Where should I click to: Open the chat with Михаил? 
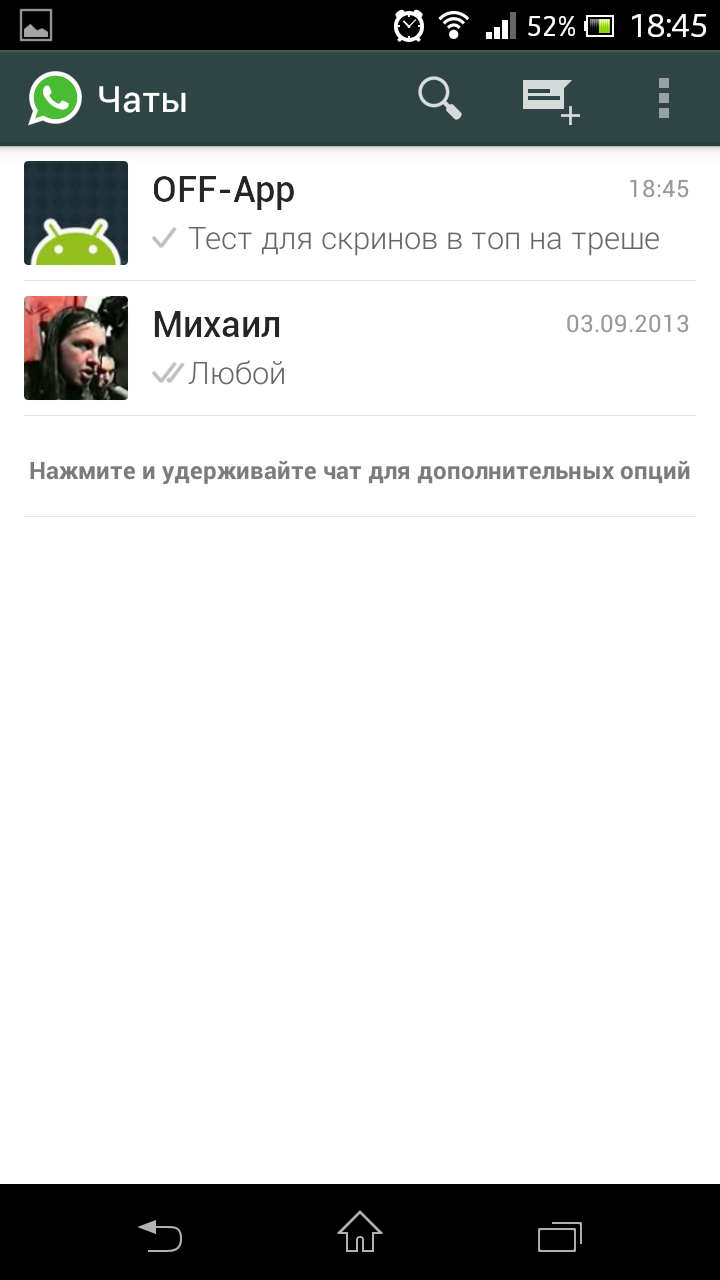point(360,348)
